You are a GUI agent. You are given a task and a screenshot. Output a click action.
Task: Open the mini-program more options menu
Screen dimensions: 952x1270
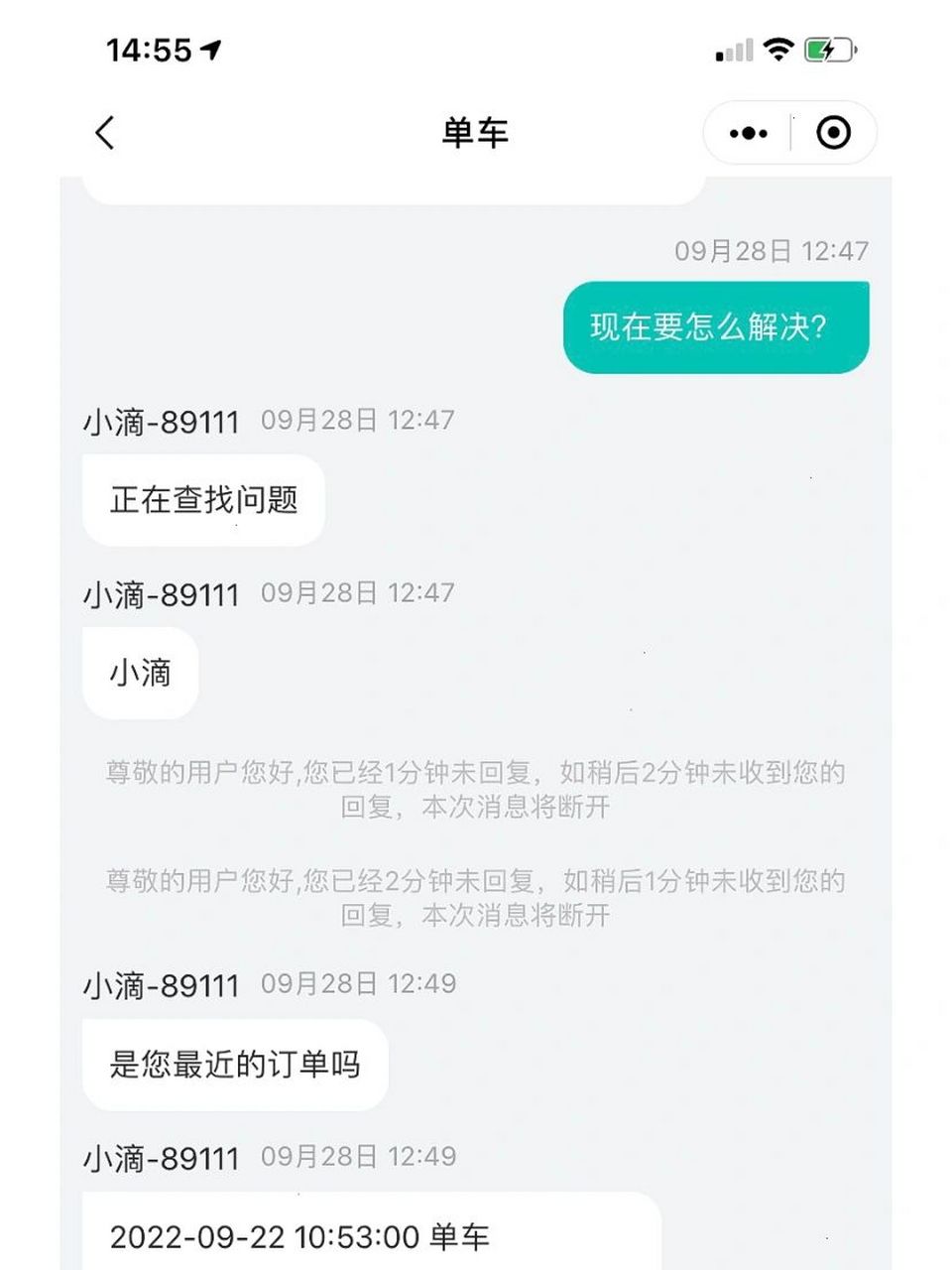coord(749,131)
